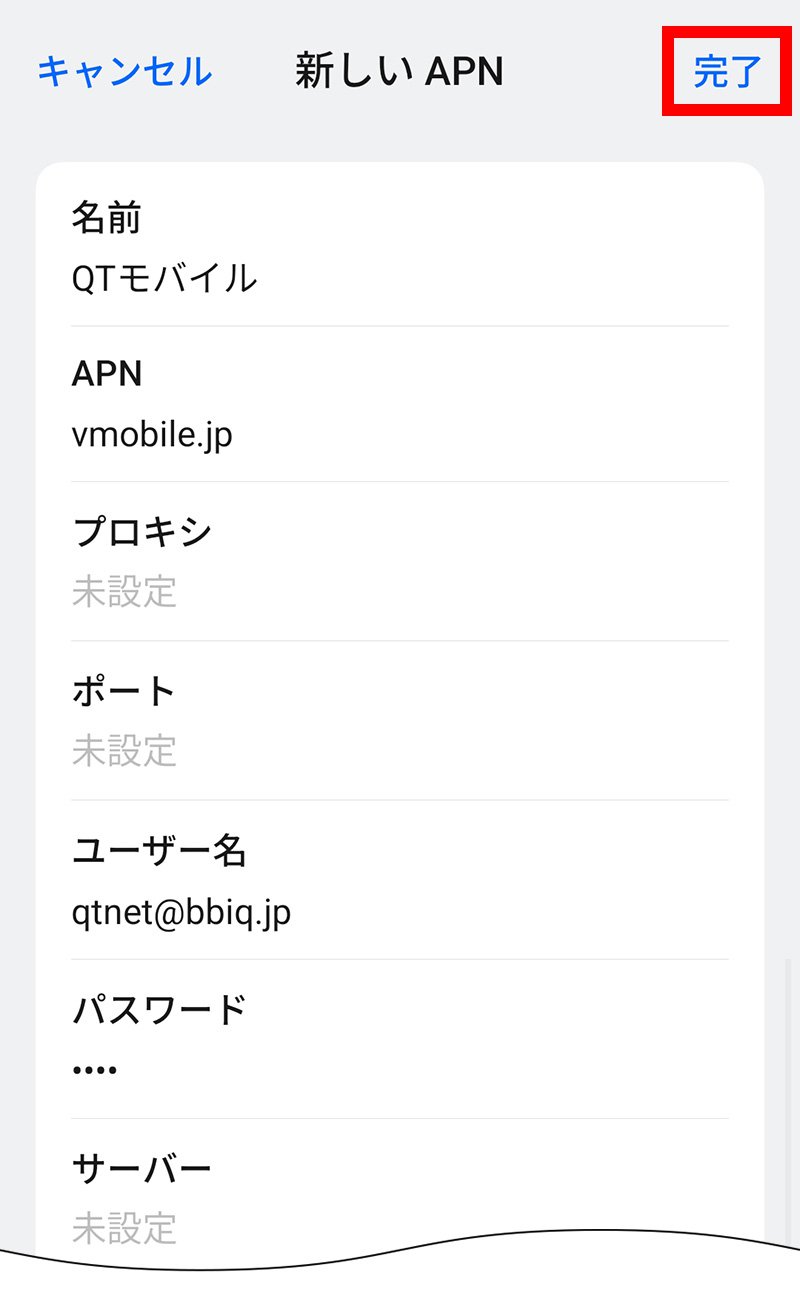
Task: Set the ポート field
Action: (x=400, y=721)
